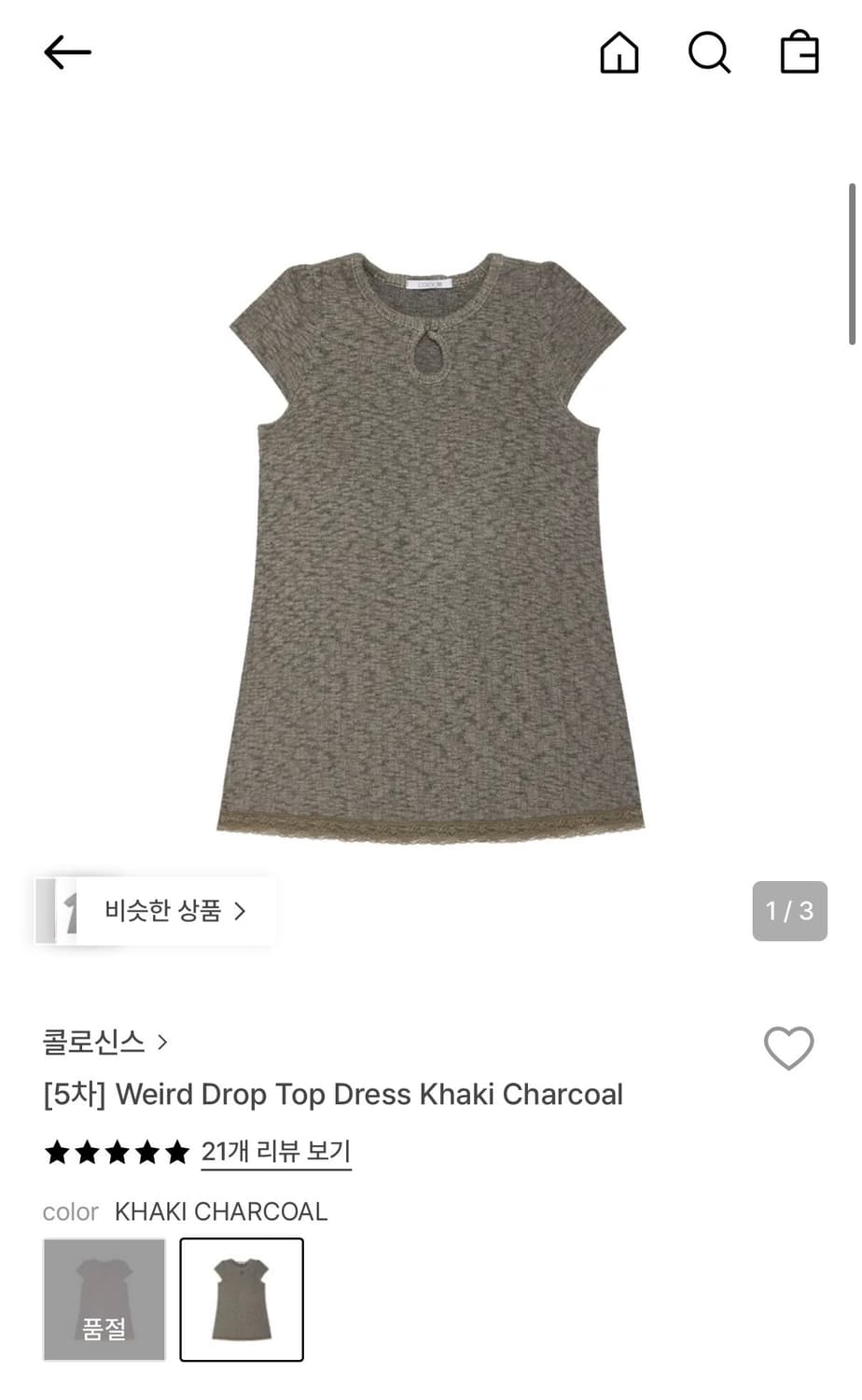Select the sold-out 품절 color option
Viewport: 862px width, 1400px height.
click(x=104, y=1300)
